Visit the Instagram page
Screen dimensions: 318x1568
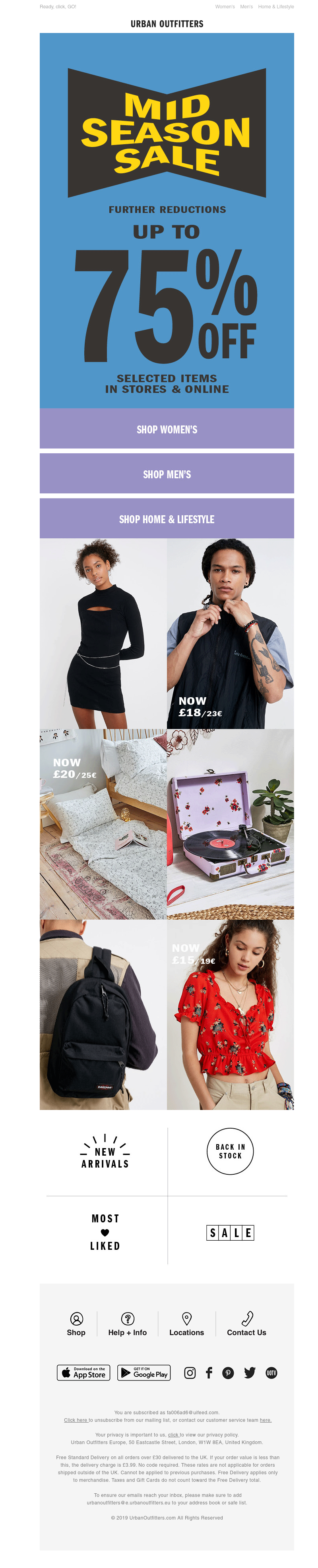click(x=190, y=1373)
